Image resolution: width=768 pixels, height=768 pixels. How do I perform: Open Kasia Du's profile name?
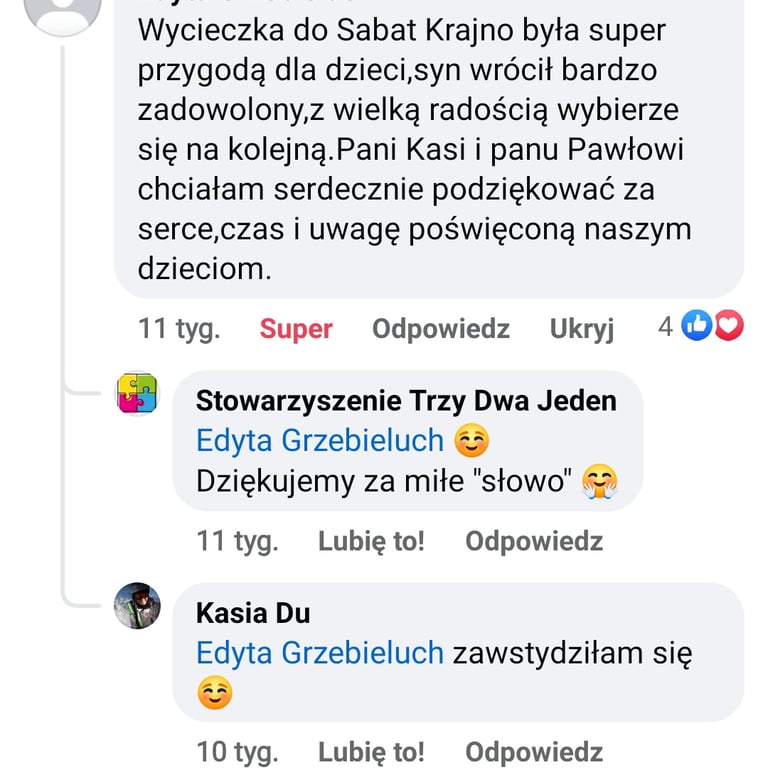[x=253, y=613]
